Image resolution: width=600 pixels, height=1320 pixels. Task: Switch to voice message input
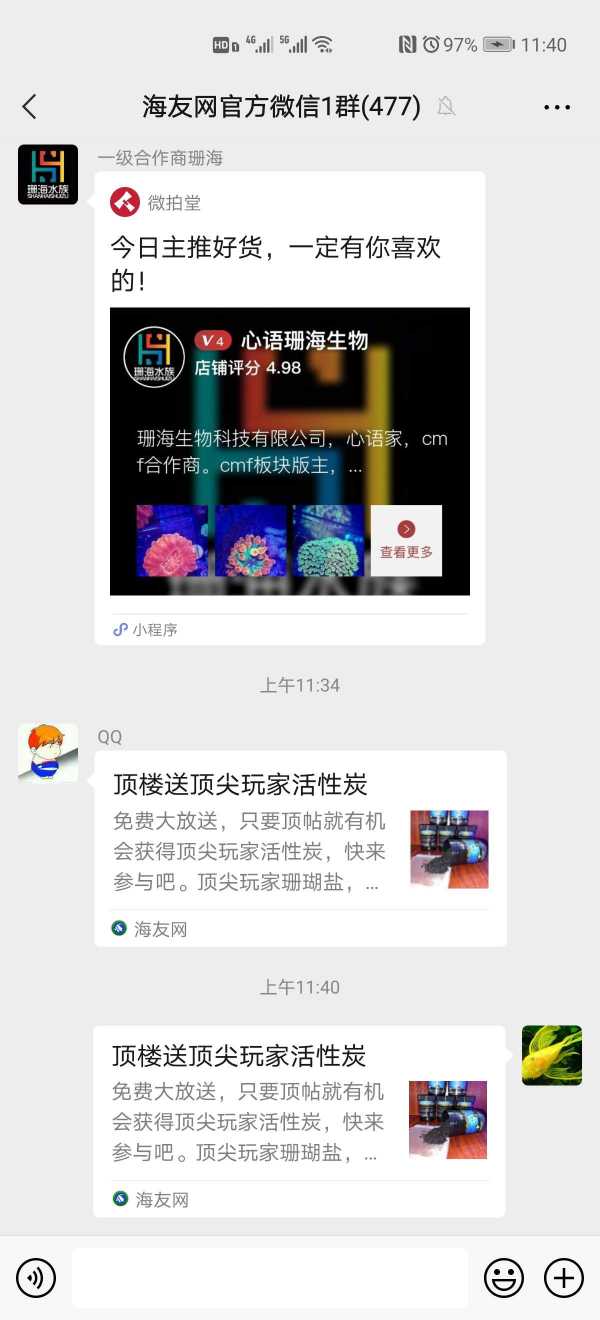(x=36, y=1278)
